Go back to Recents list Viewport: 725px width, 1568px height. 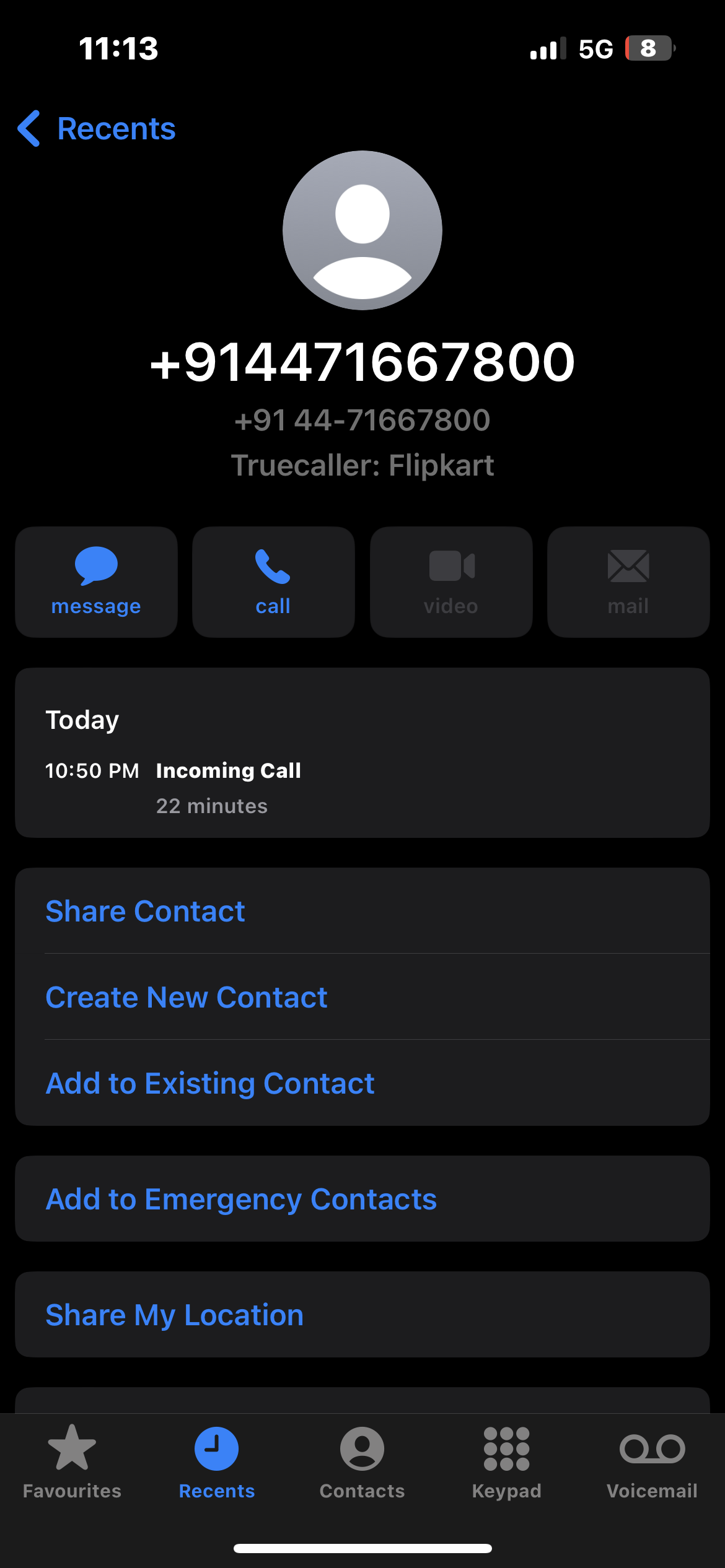pyautogui.click(x=97, y=129)
